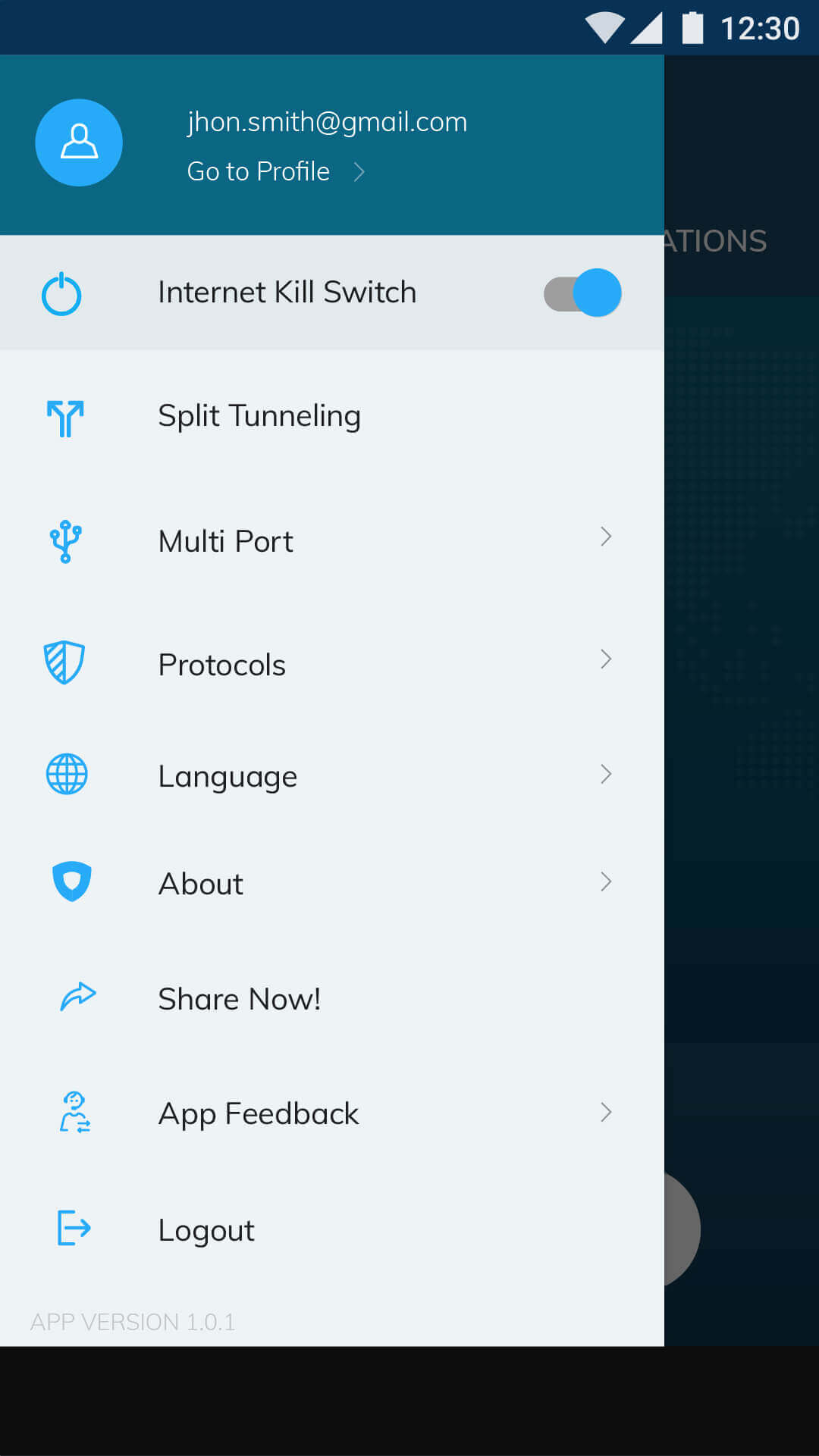Image resolution: width=819 pixels, height=1456 pixels.
Task: Open the Go to Profile link
Action: click(276, 172)
